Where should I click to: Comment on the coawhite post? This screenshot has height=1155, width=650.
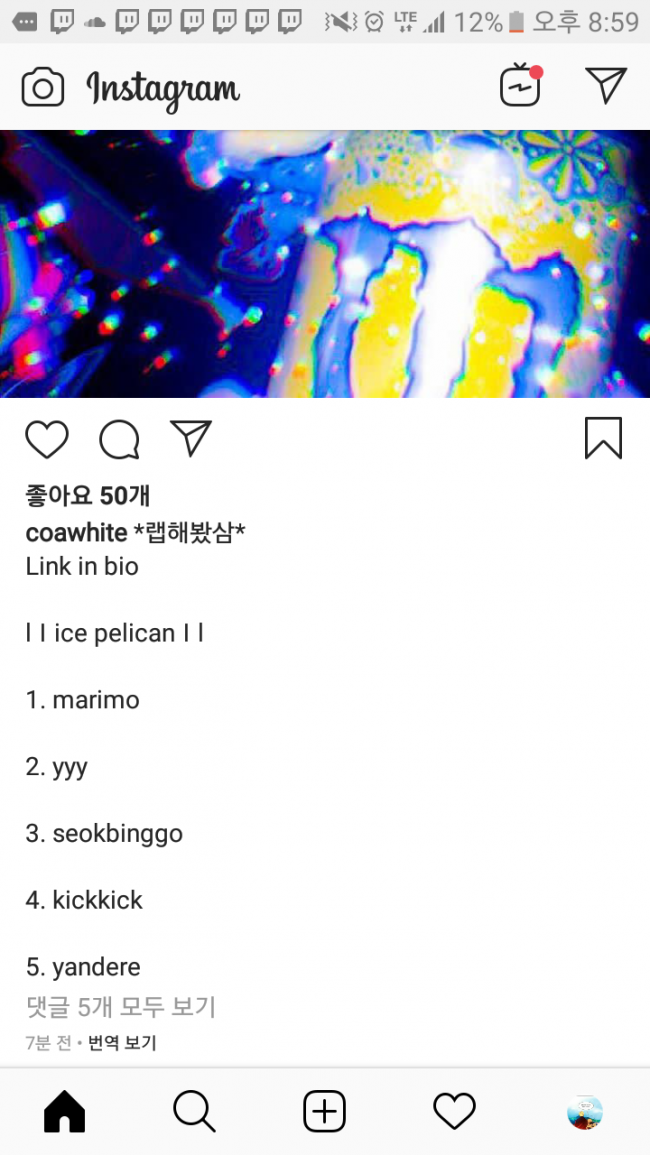coord(119,440)
